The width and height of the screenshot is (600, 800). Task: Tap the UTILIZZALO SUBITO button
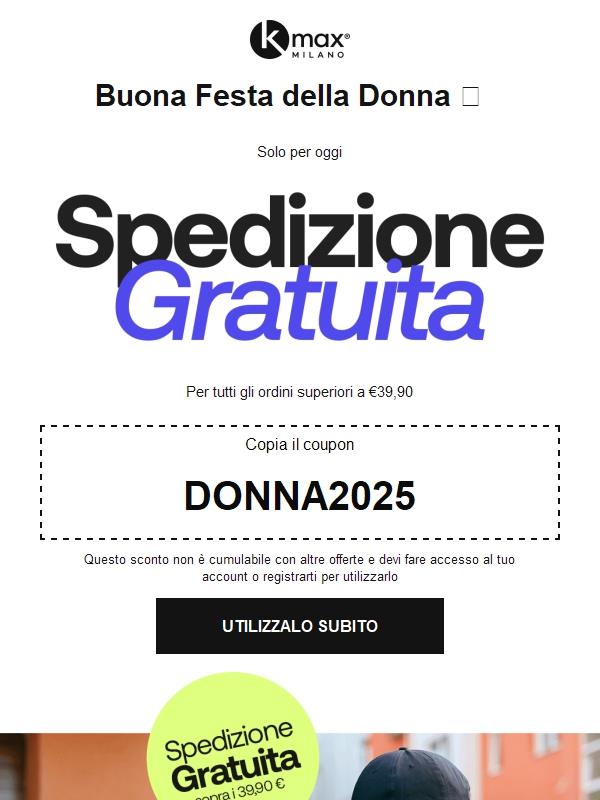click(x=300, y=626)
